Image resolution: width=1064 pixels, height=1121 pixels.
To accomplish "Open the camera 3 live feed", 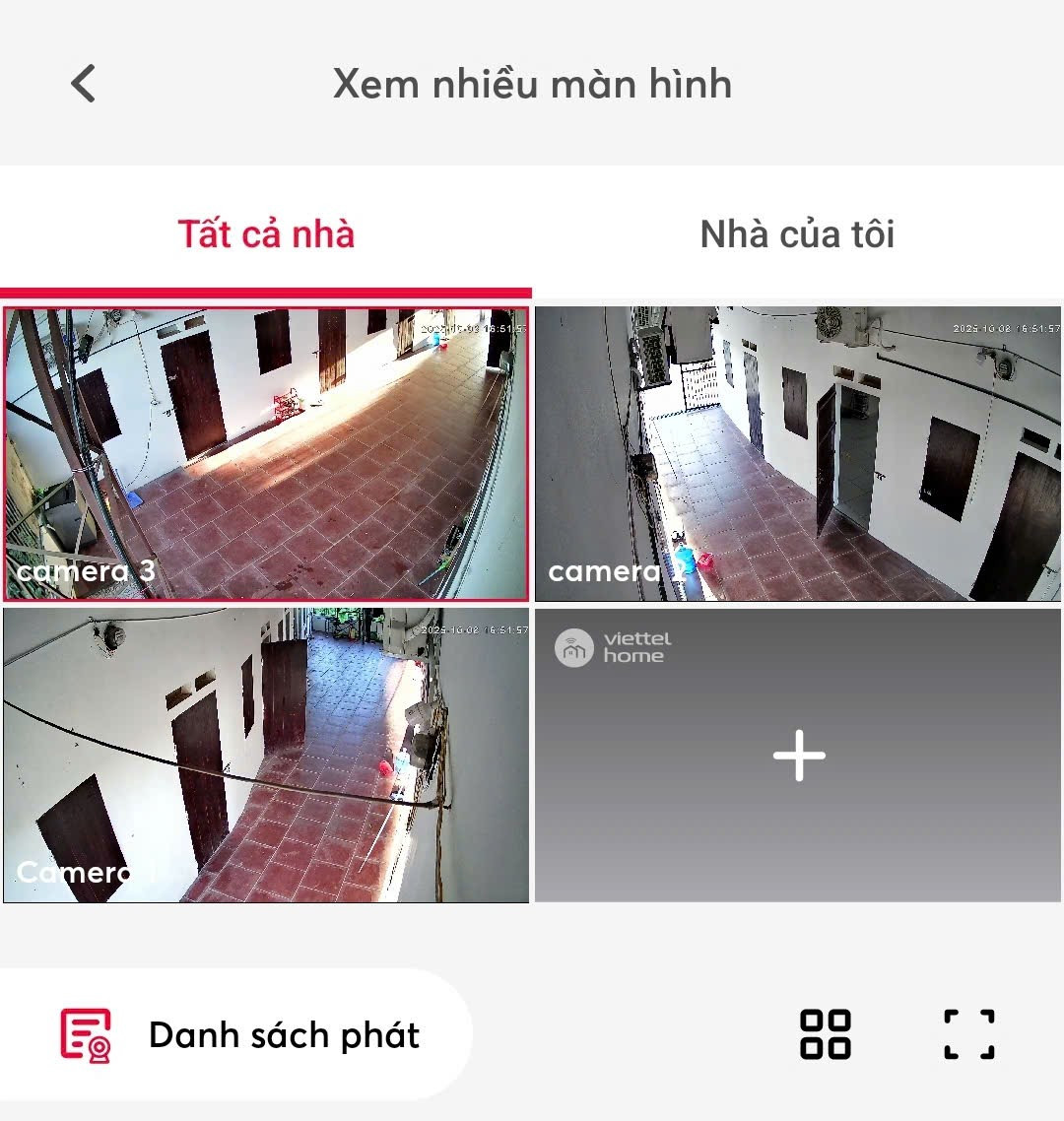I will pos(266,453).
